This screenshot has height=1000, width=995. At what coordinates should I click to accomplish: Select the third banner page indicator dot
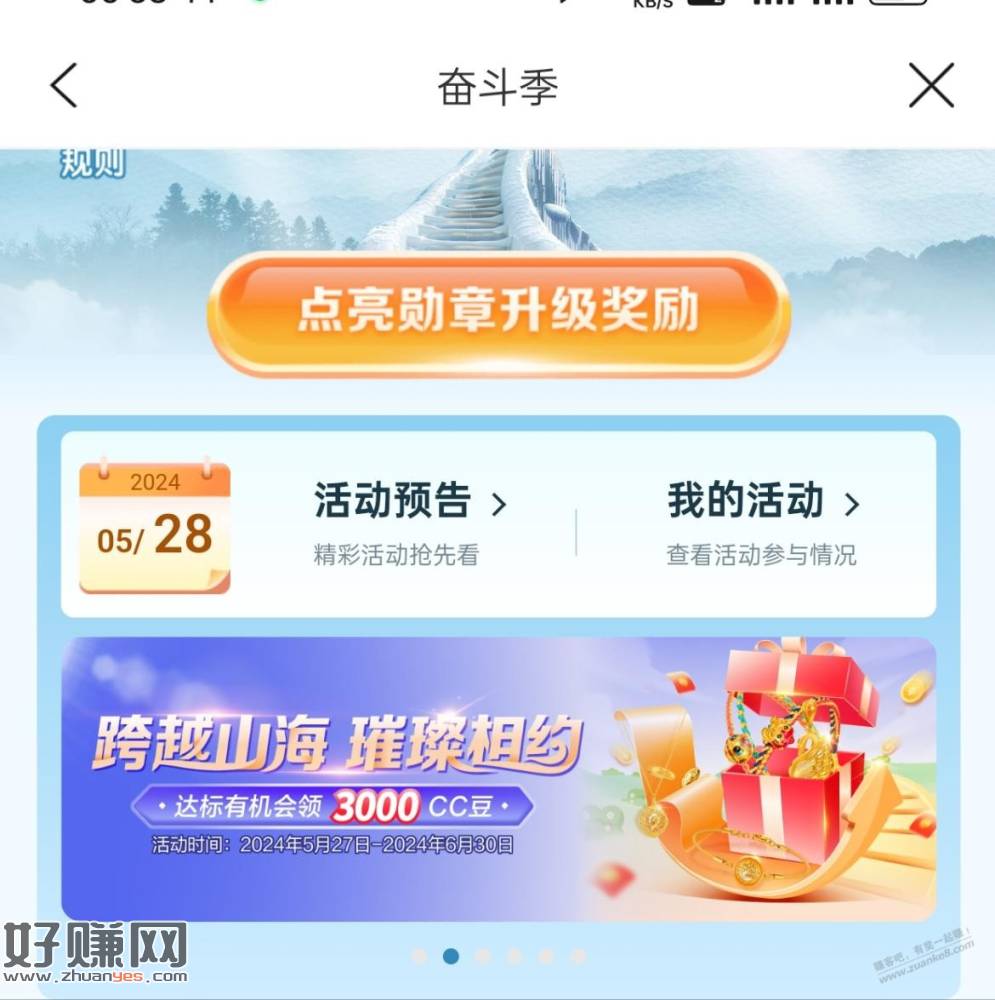click(483, 956)
